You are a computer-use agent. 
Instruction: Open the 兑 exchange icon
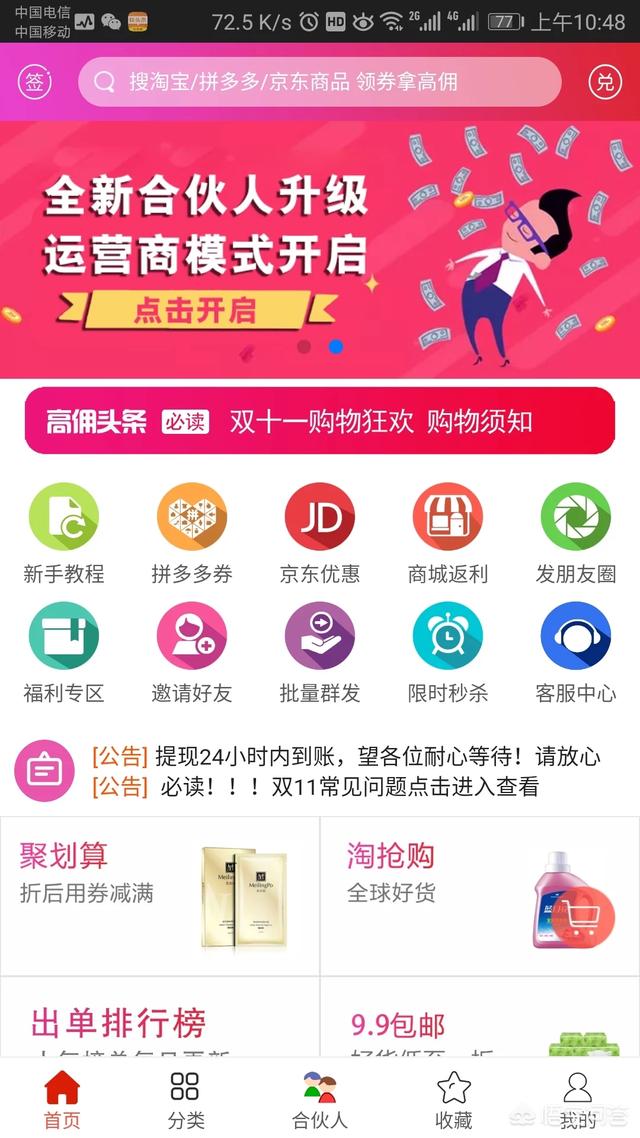603,82
